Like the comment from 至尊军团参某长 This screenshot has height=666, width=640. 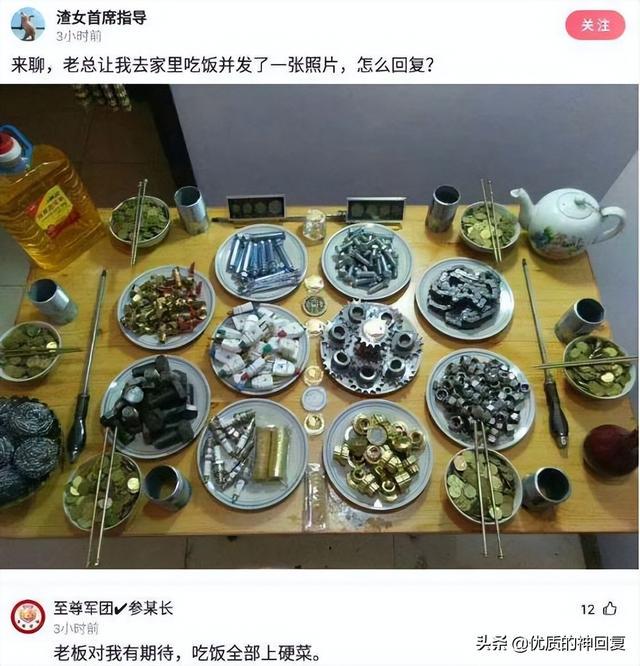pyautogui.click(x=609, y=608)
